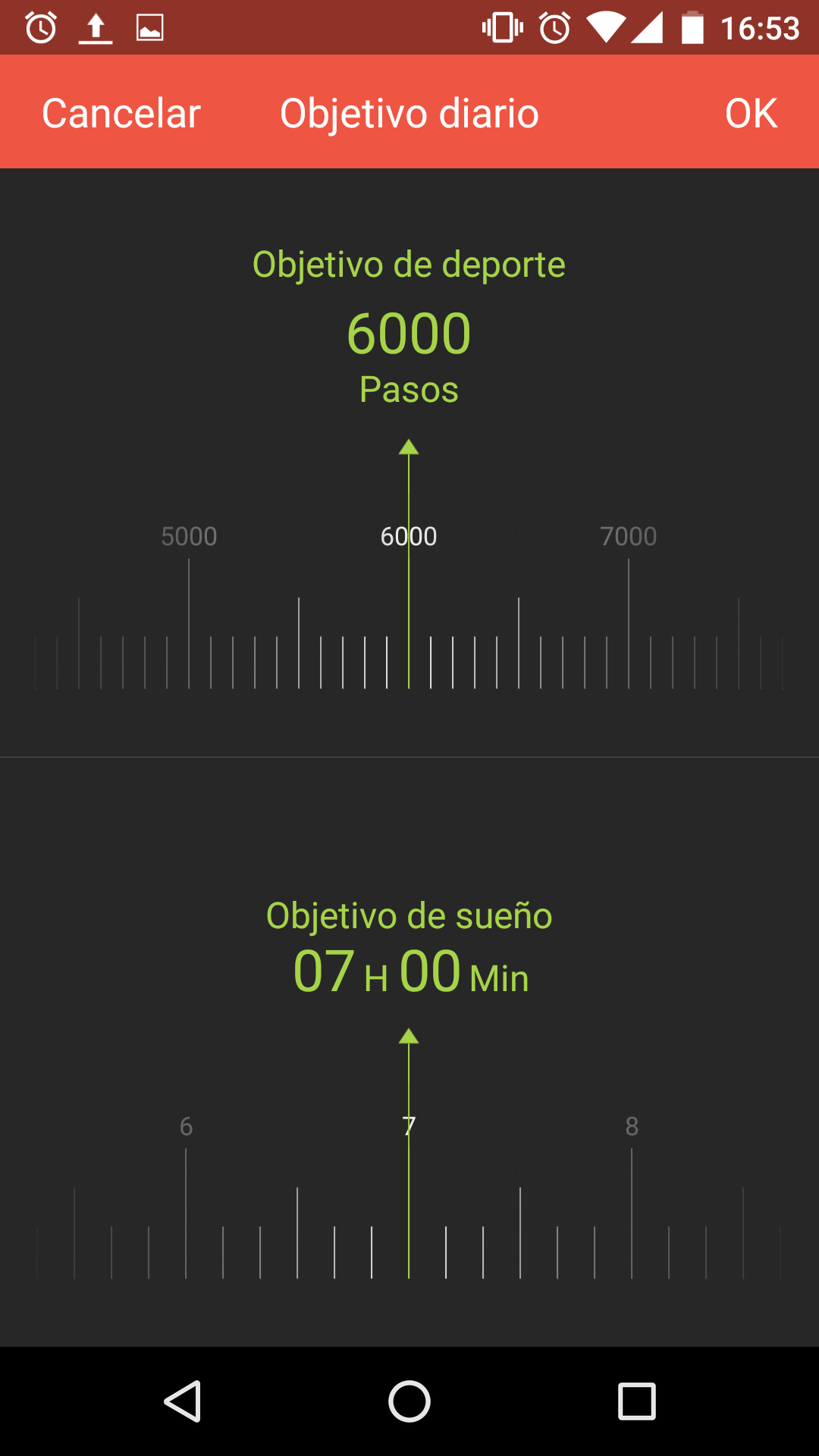
Task: Tap Cancelar to discard changes
Action: coord(121,114)
